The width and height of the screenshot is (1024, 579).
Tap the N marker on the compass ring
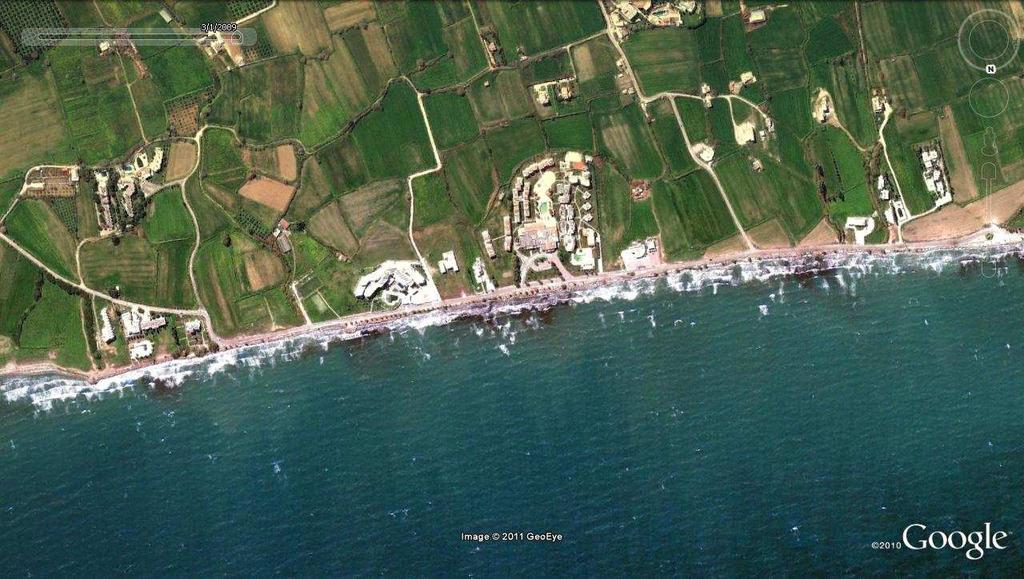coord(990,69)
